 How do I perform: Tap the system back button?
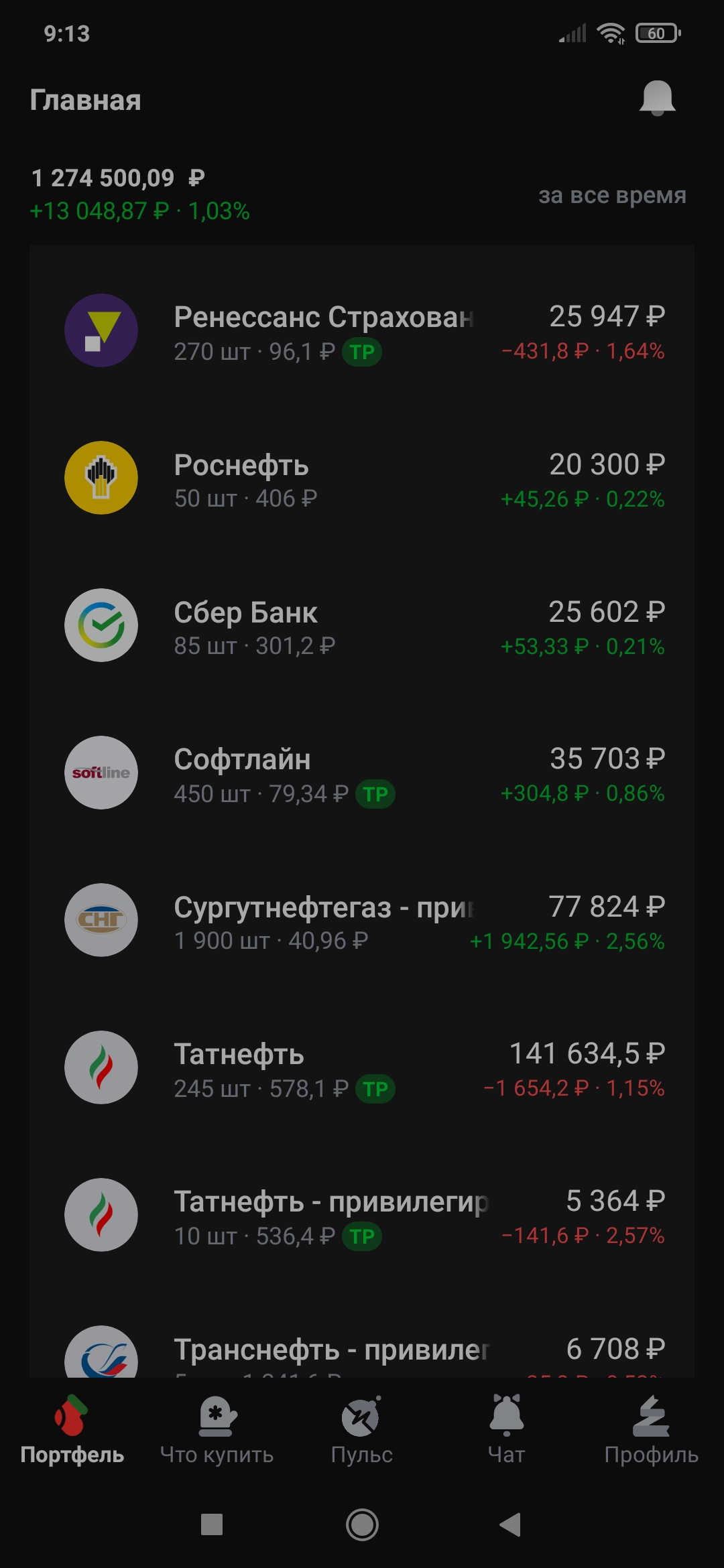coord(511,1524)
